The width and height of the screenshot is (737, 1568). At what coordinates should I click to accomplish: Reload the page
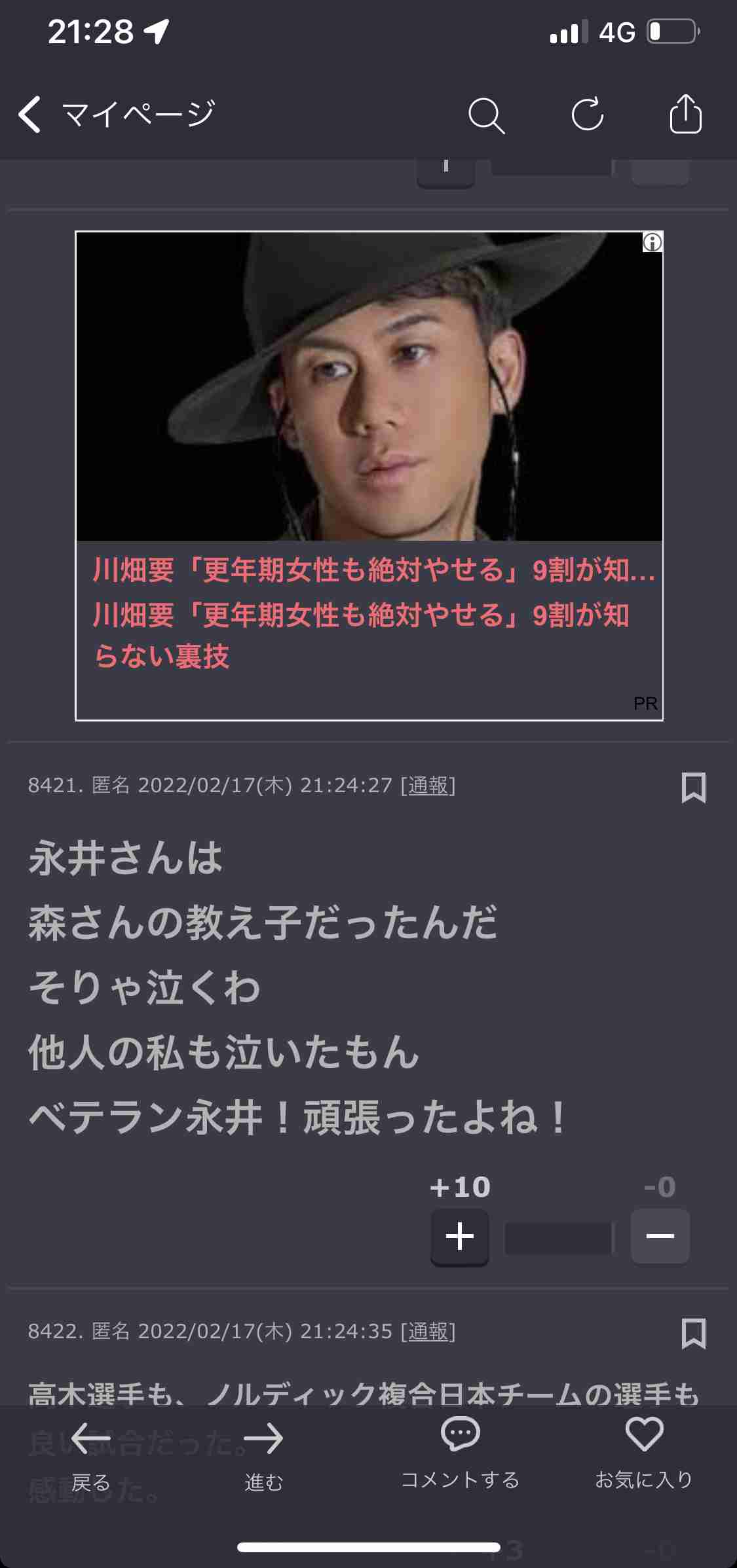pos(587,115)
